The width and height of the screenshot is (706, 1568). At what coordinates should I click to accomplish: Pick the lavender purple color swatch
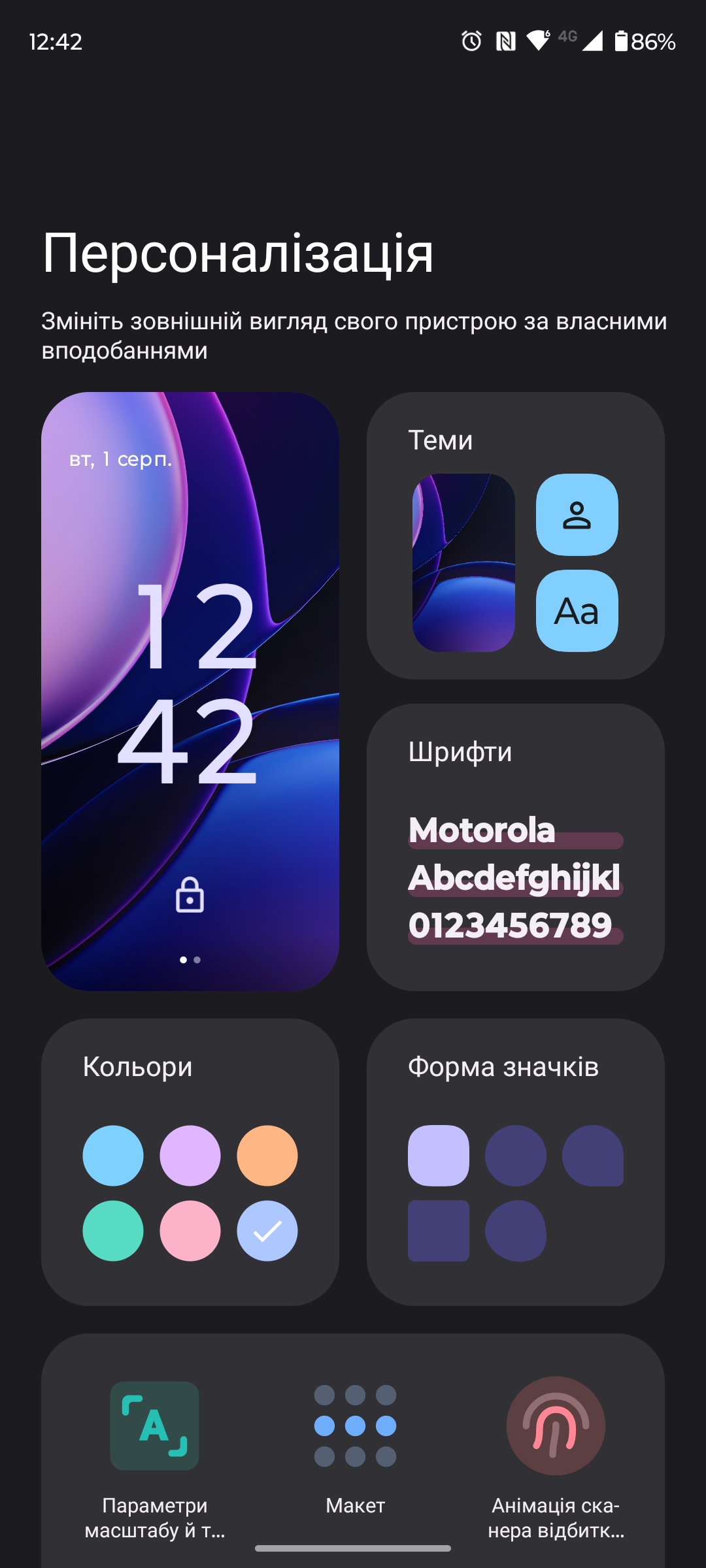click(x=190, y=1155)
